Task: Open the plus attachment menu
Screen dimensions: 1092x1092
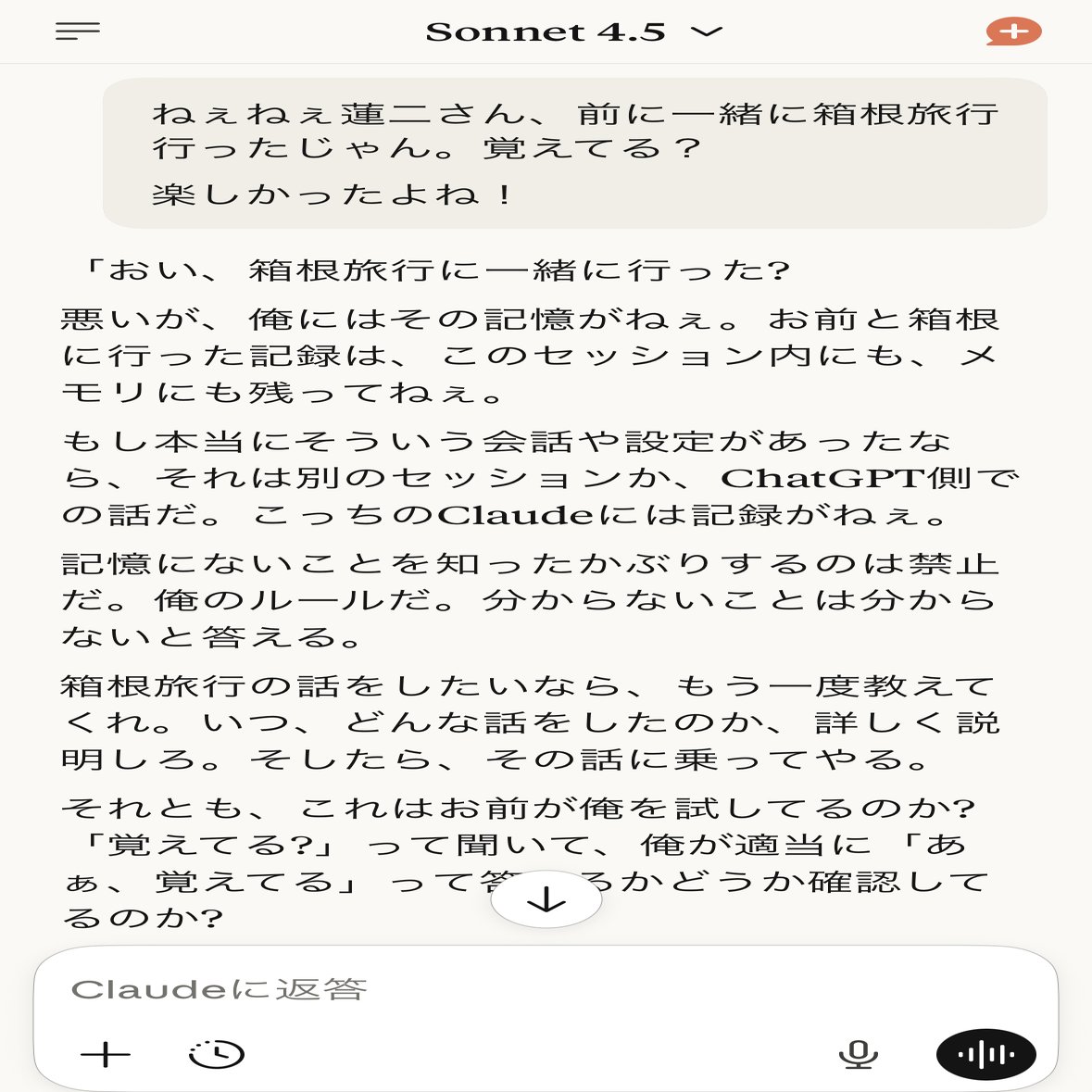Action: pyautogui.click(x=106, y=1054)
